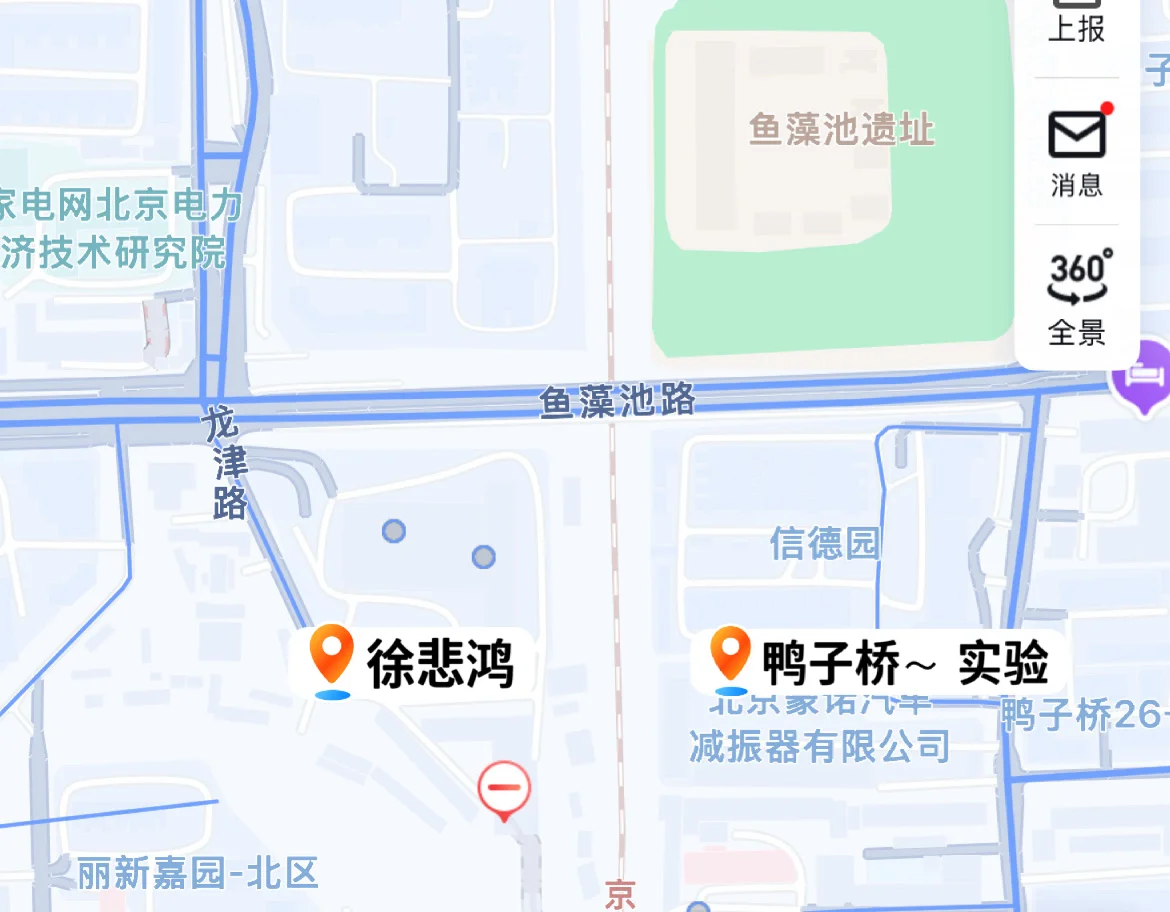Select the 鱼藻池遗址 place label
1170x912 pixels.
pyautogui.click(x=841, y=130)
